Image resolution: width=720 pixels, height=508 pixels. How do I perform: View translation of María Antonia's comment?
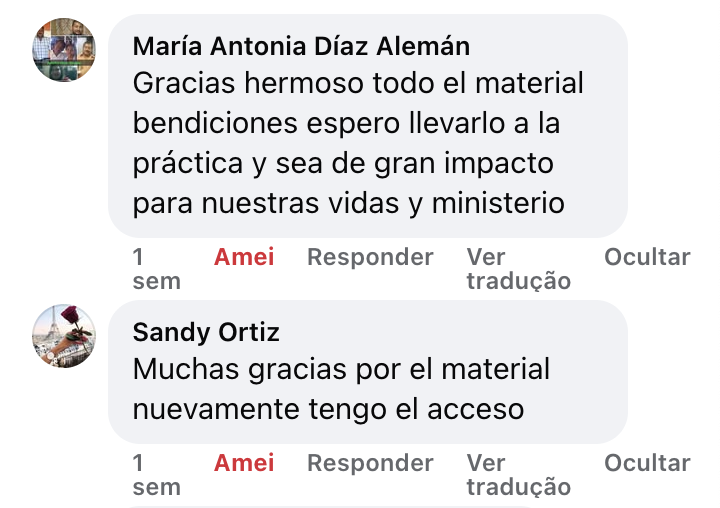click(x=518, y=269)
